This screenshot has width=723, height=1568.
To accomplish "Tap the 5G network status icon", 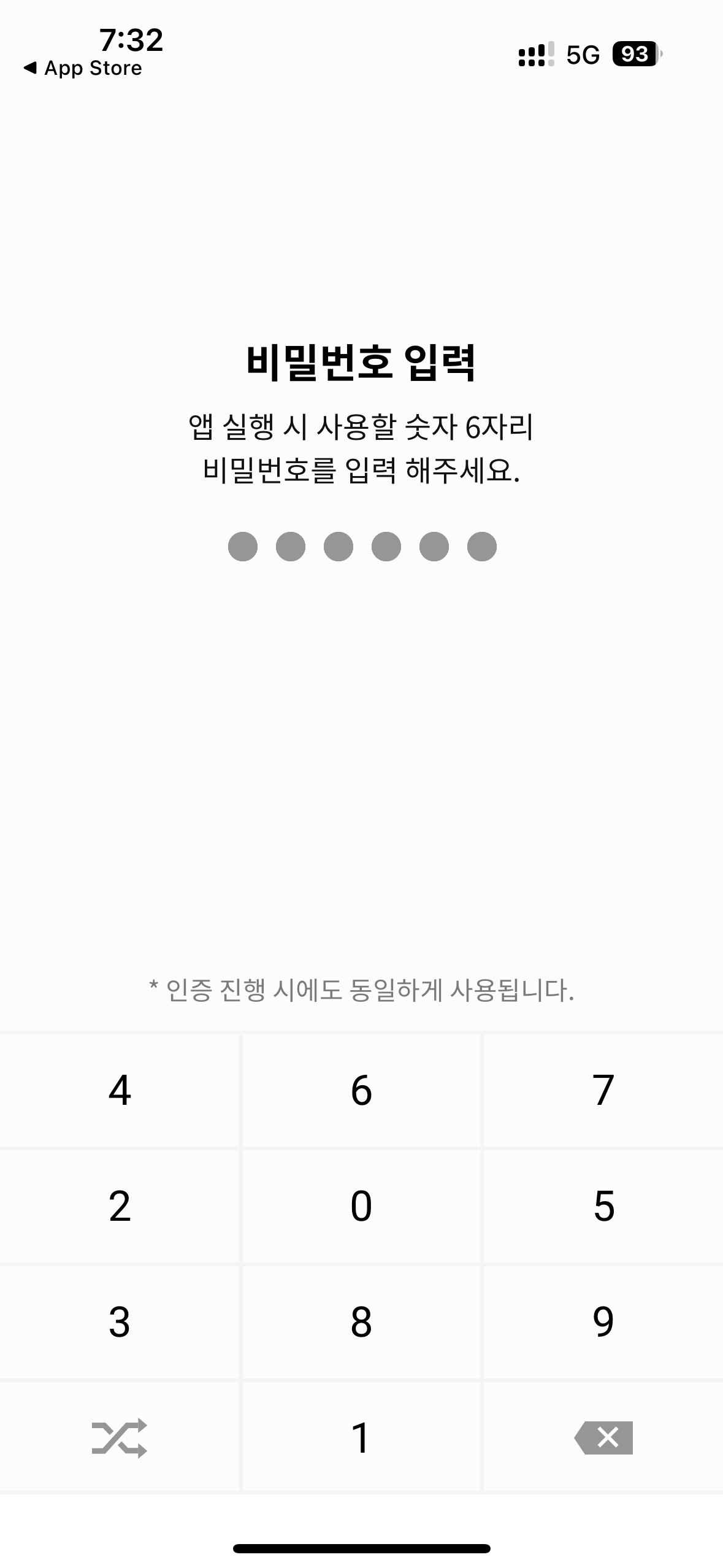I will (x=584, y=55).
